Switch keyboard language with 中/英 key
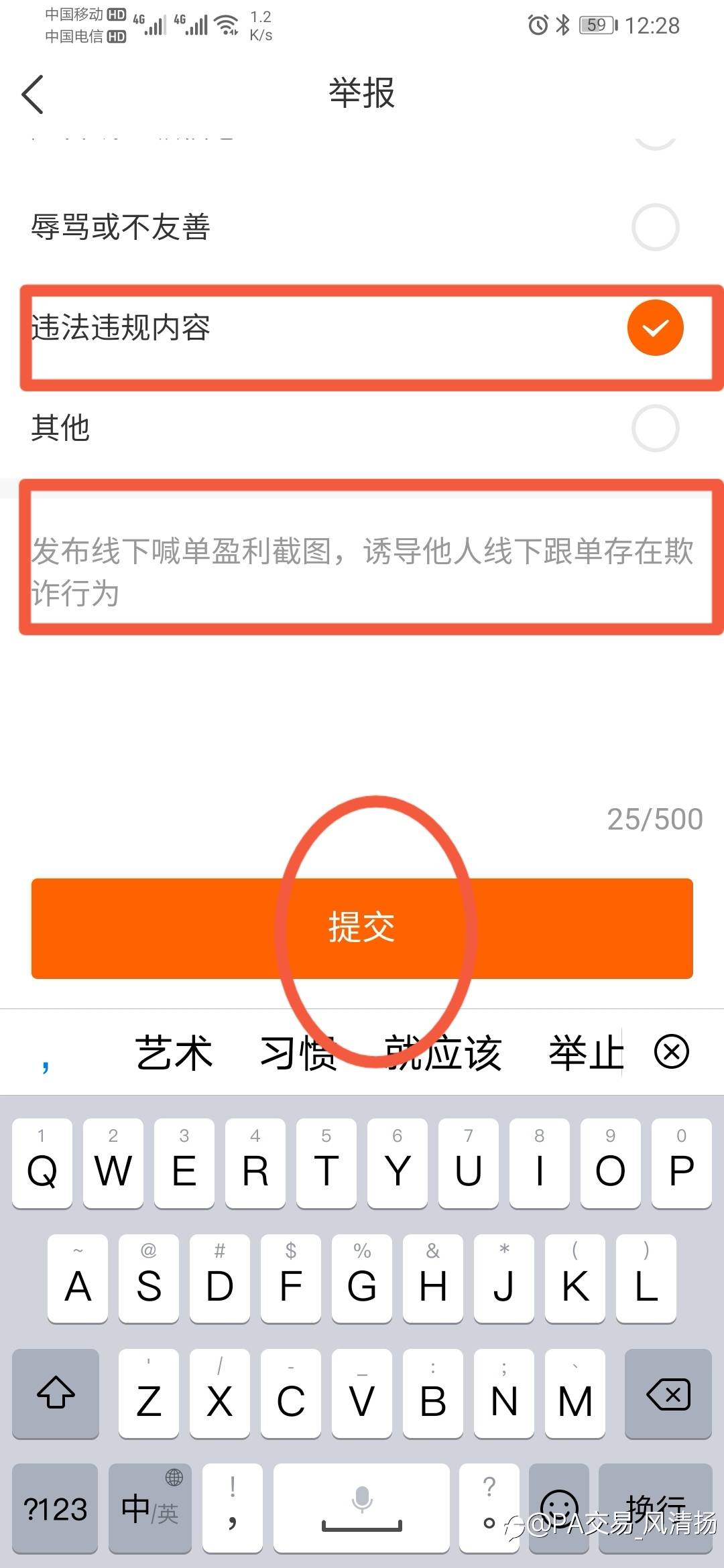The height and width of the screenshot is (1568, 724). coord(149,1509)
